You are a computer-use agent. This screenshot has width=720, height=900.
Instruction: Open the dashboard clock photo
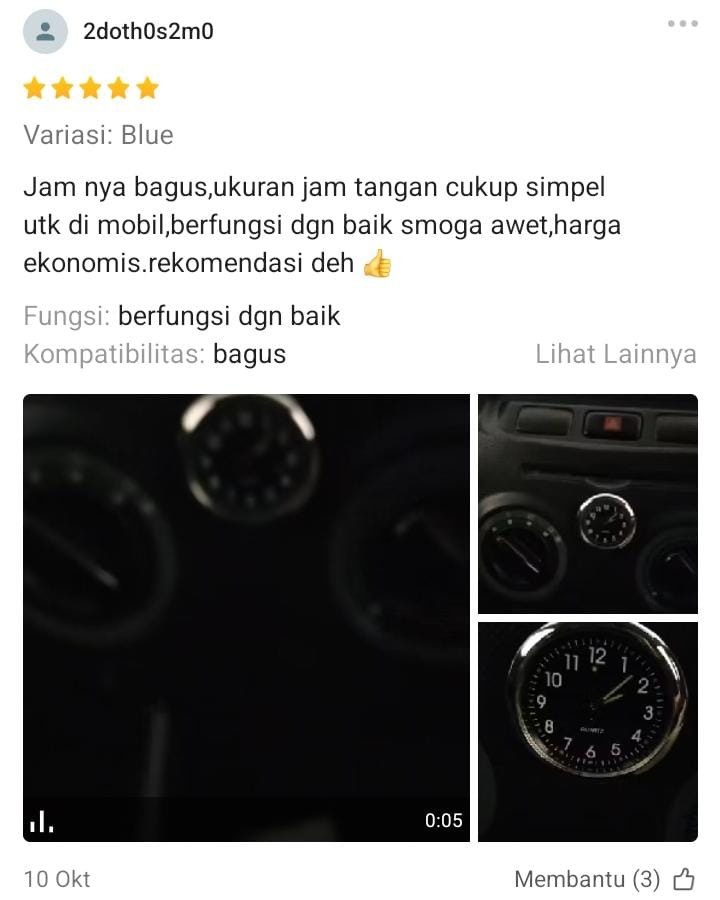588,504
